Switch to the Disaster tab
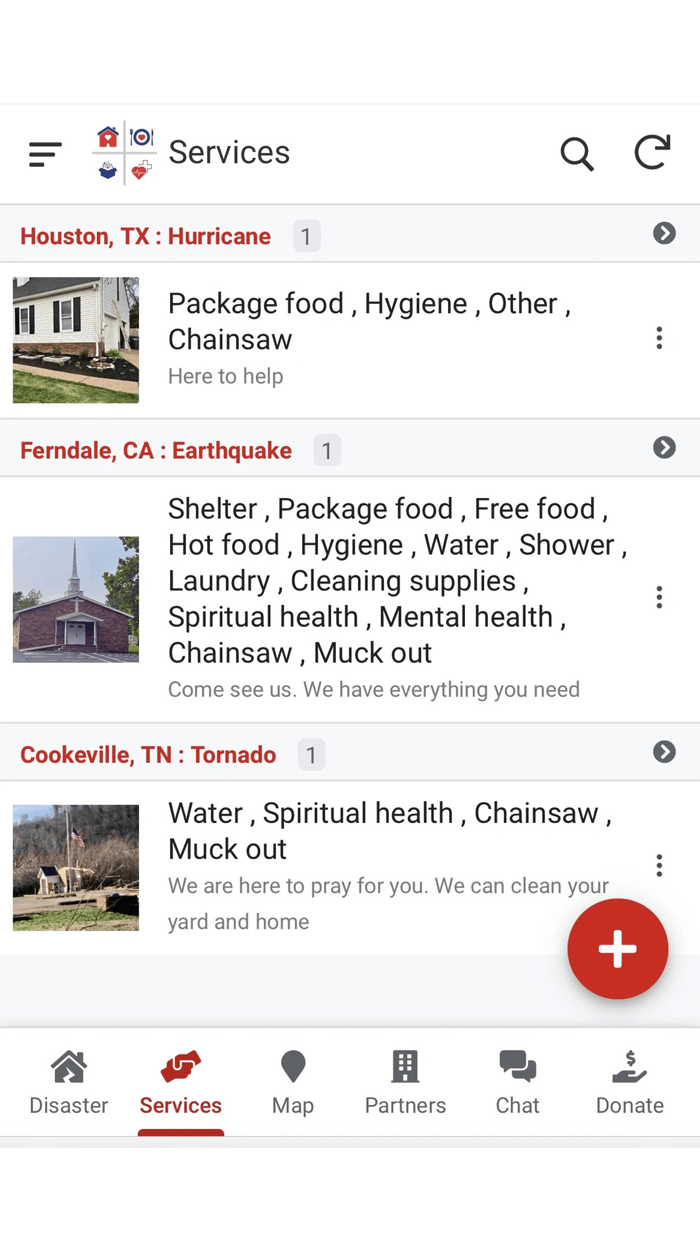 (69, 1082)
